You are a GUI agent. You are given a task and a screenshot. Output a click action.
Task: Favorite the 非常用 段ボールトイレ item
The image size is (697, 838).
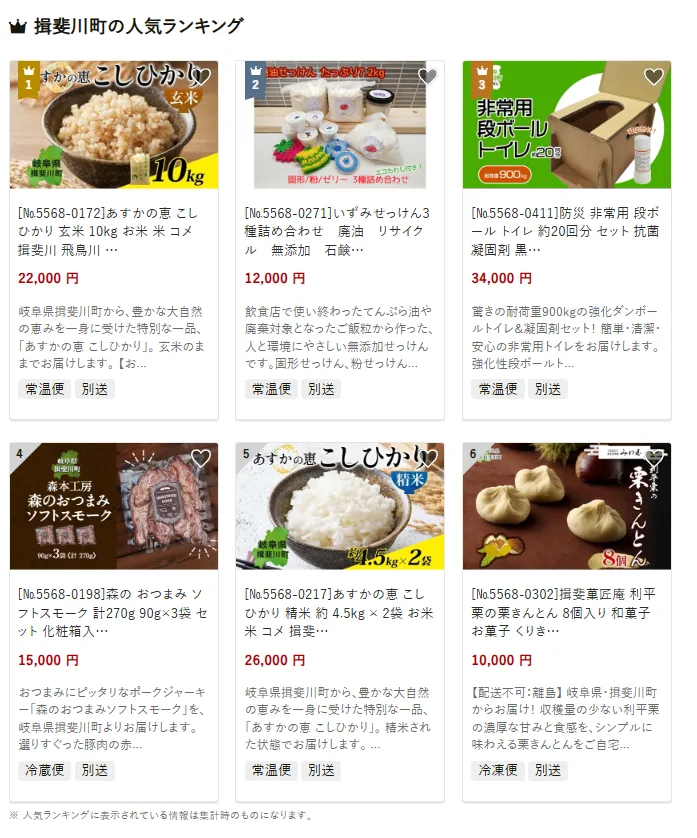coord(654,77)
